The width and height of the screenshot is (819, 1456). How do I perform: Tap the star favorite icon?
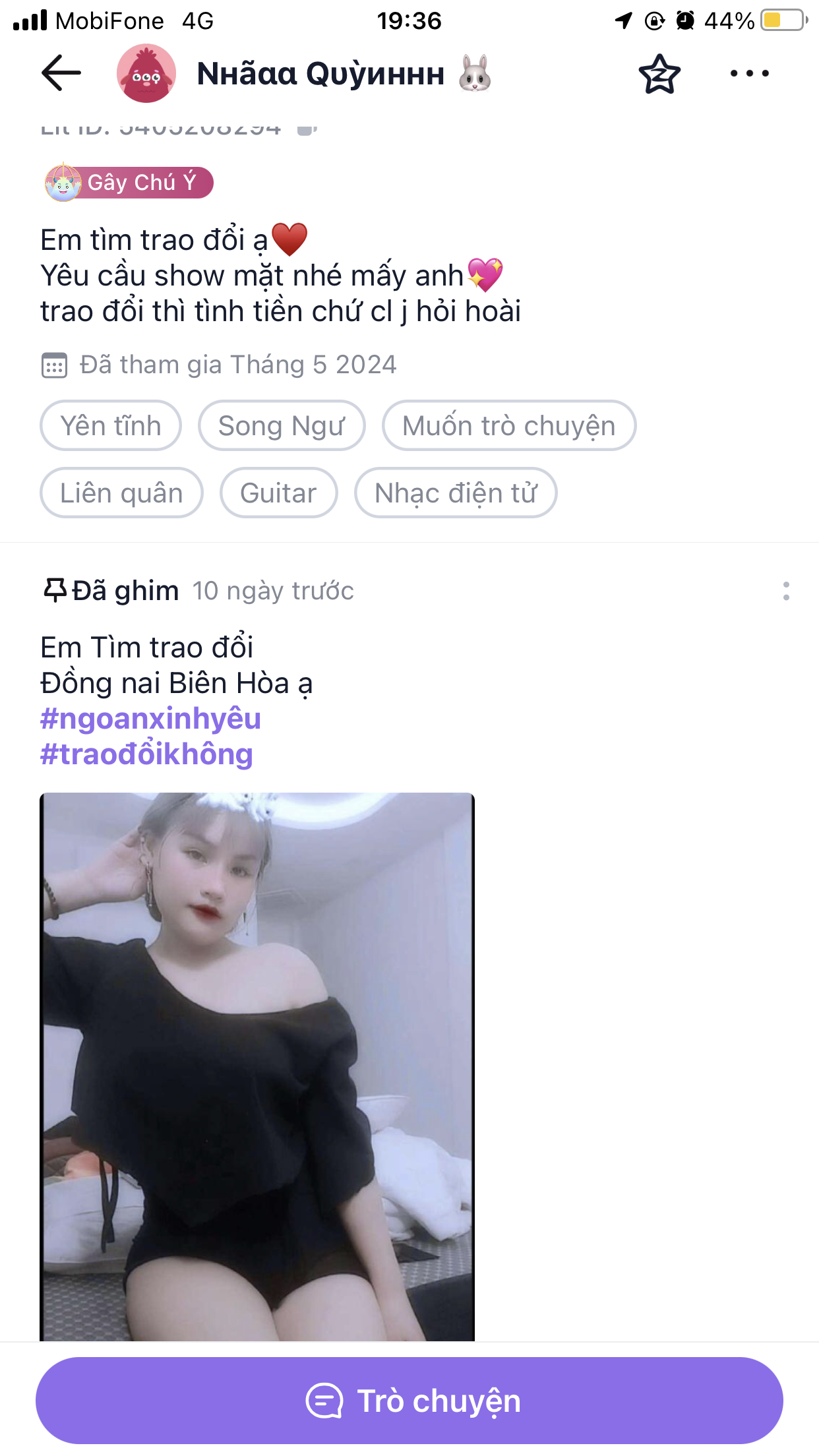(x=659, y=74)
